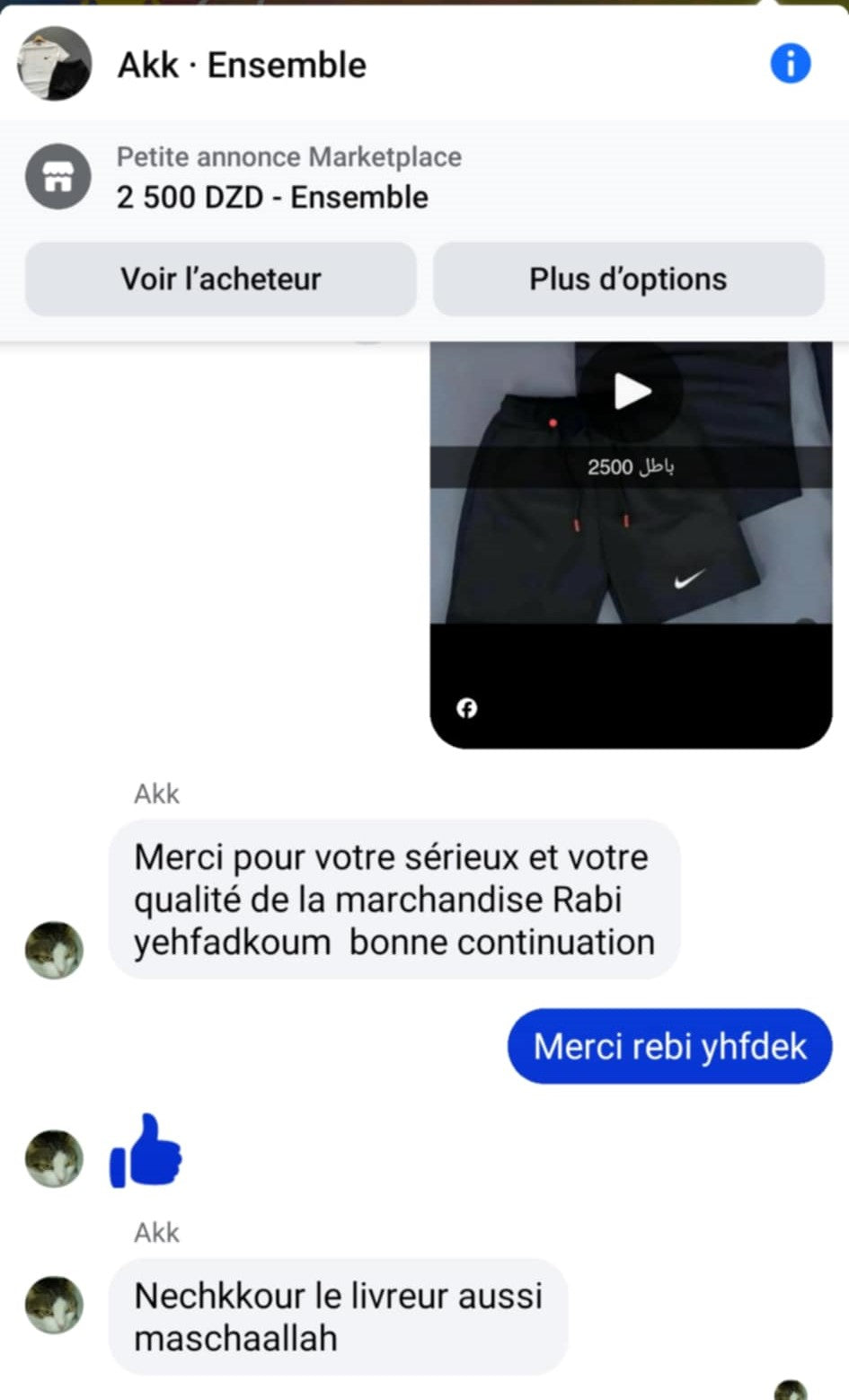Image resolution: width=849 pixels, height=1400 pixels.
Task: Open the Akk Ensemble chat header
Action: [x=242, y=65]
